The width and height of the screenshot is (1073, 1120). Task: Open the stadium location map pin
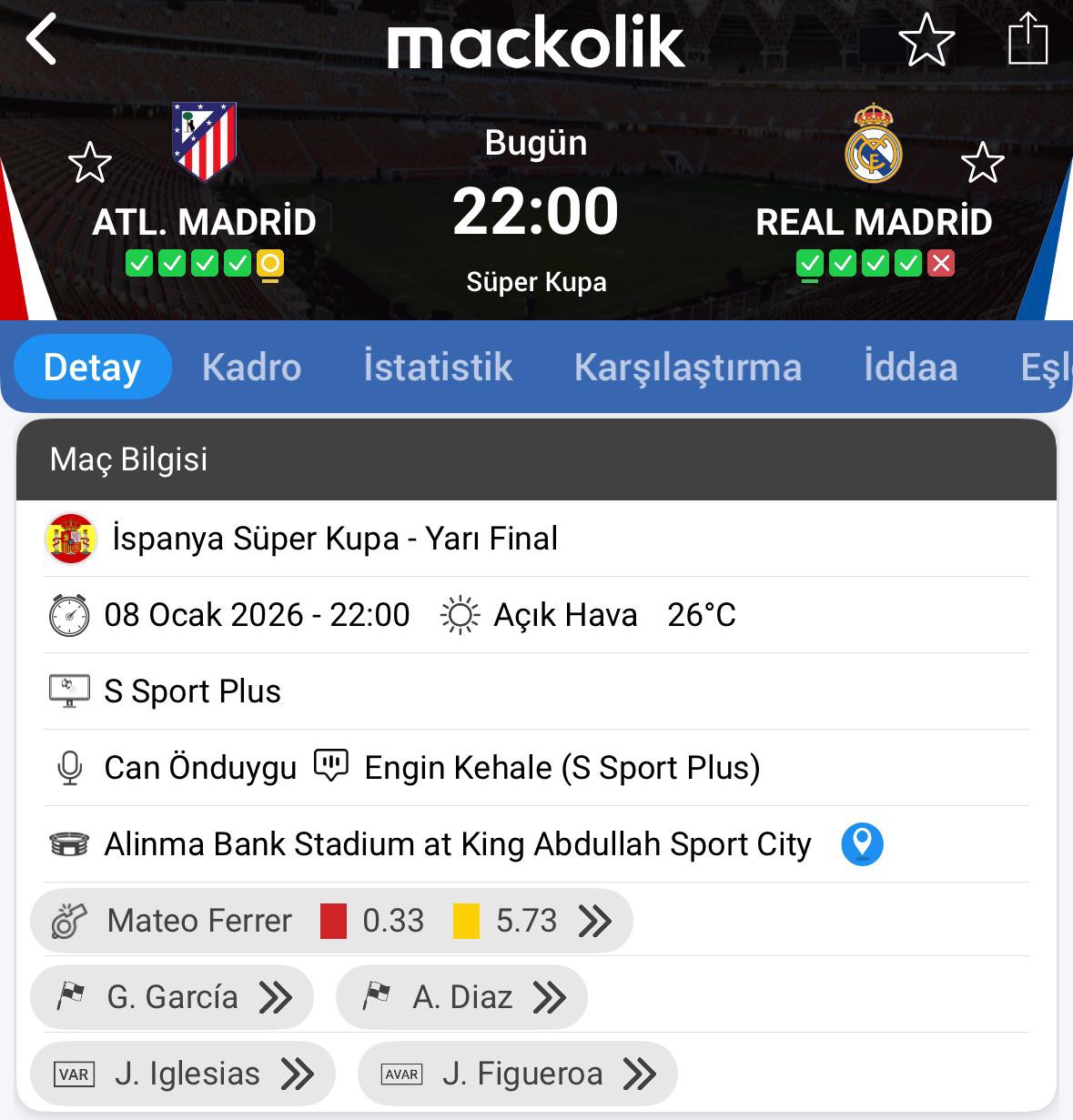[862, 844]
